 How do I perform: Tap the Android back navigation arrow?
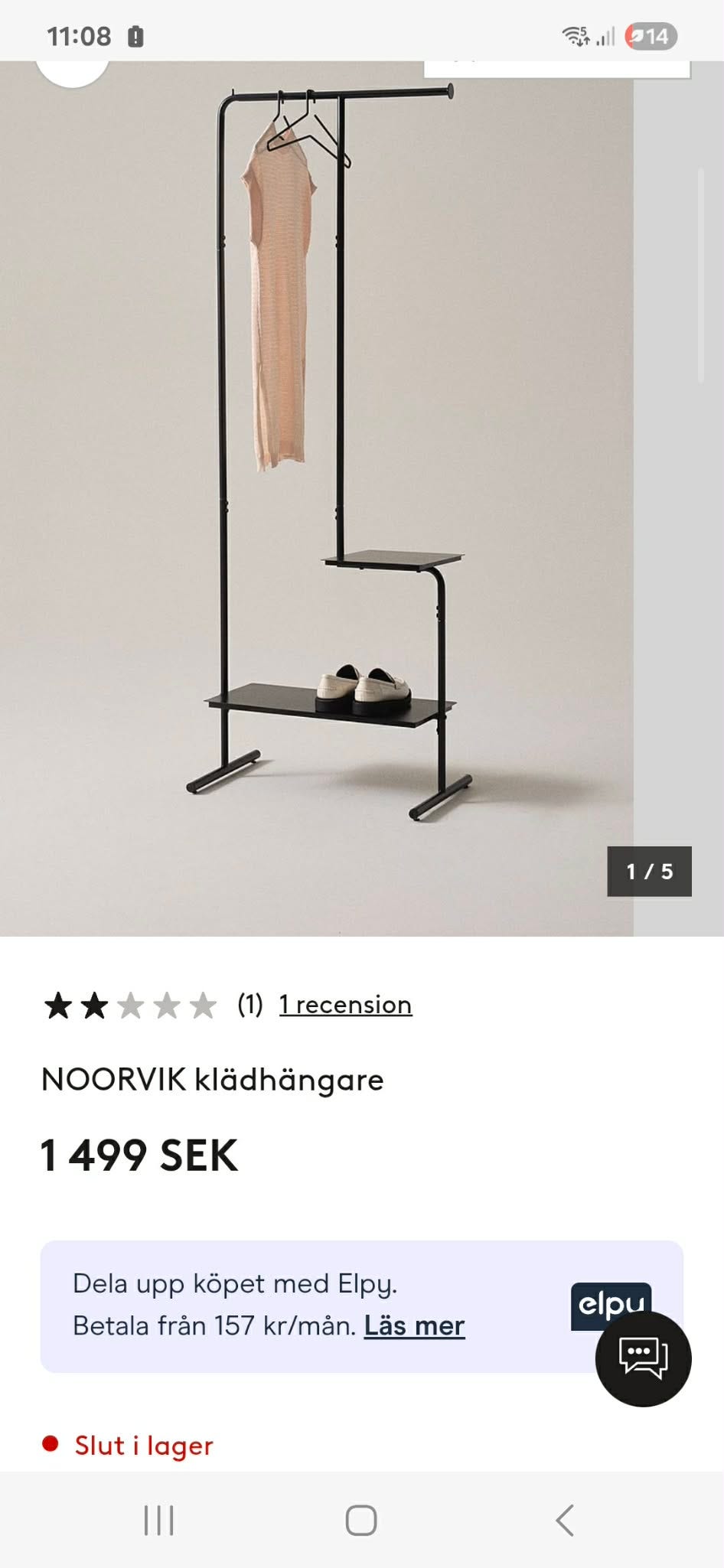[565, 1520]
